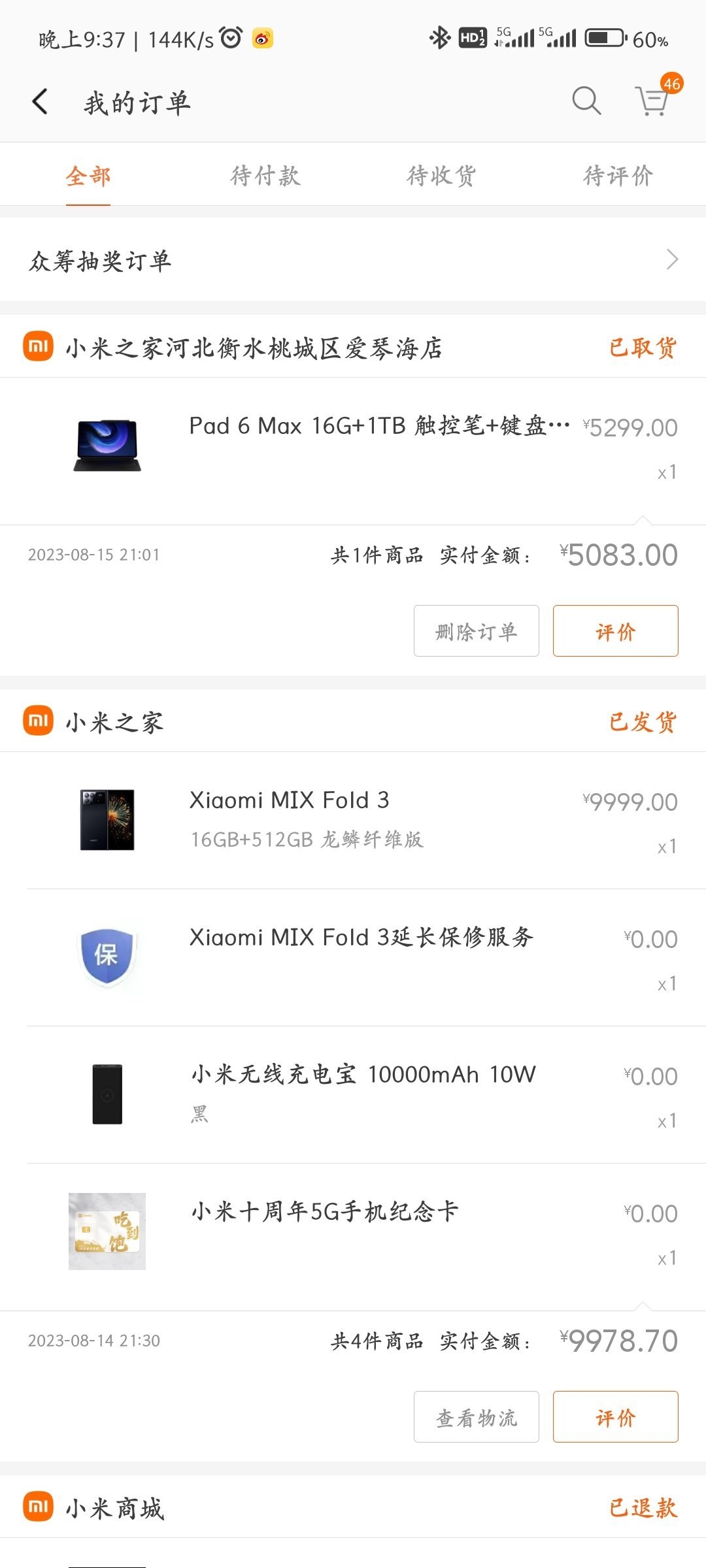
Task: Go back from 我的订单 page
Action: (41, 102)
